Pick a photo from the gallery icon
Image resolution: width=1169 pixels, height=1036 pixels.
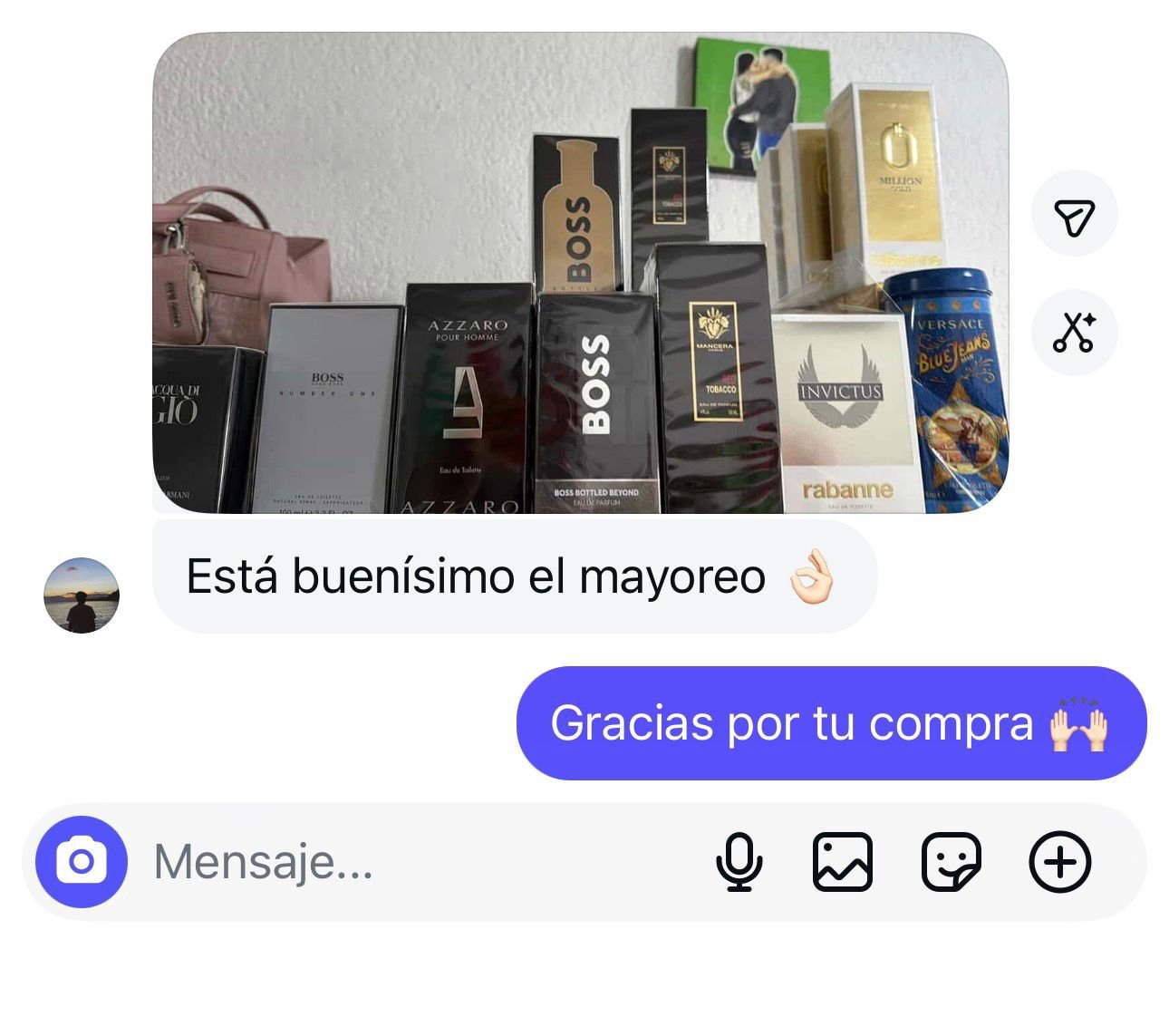(842, 861)
